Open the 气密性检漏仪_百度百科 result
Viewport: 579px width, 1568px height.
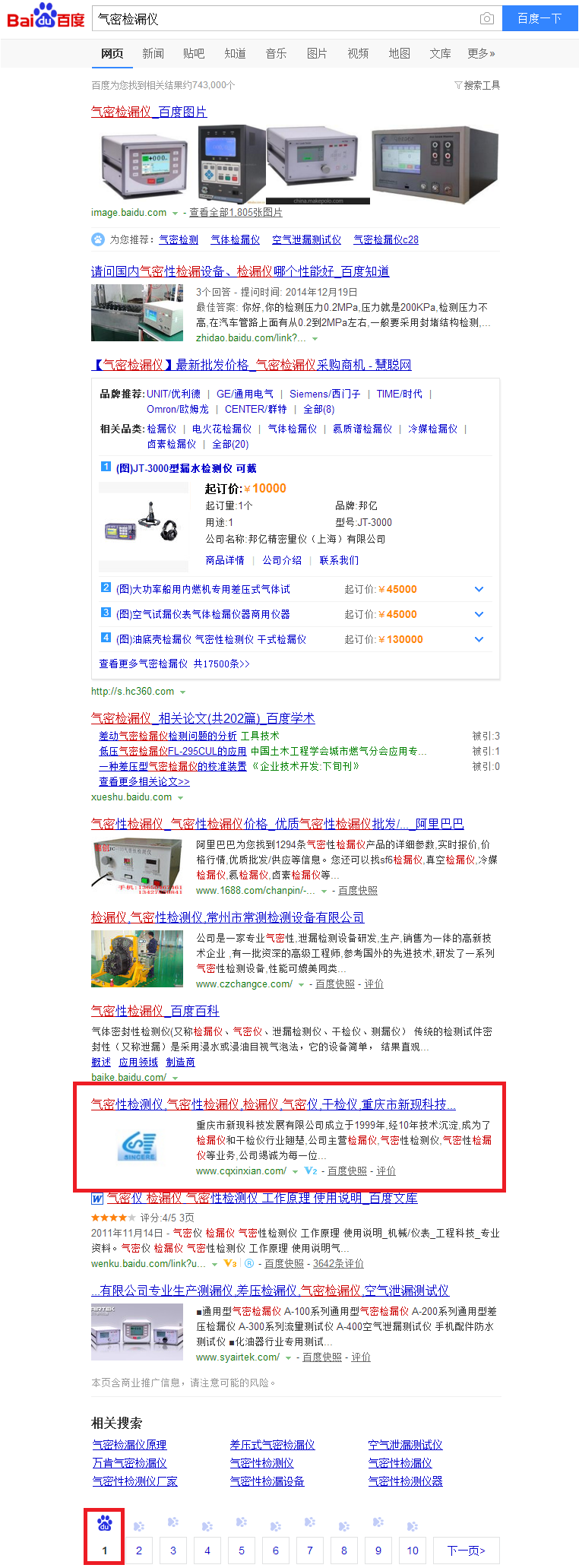click(x=155, y=1011)
